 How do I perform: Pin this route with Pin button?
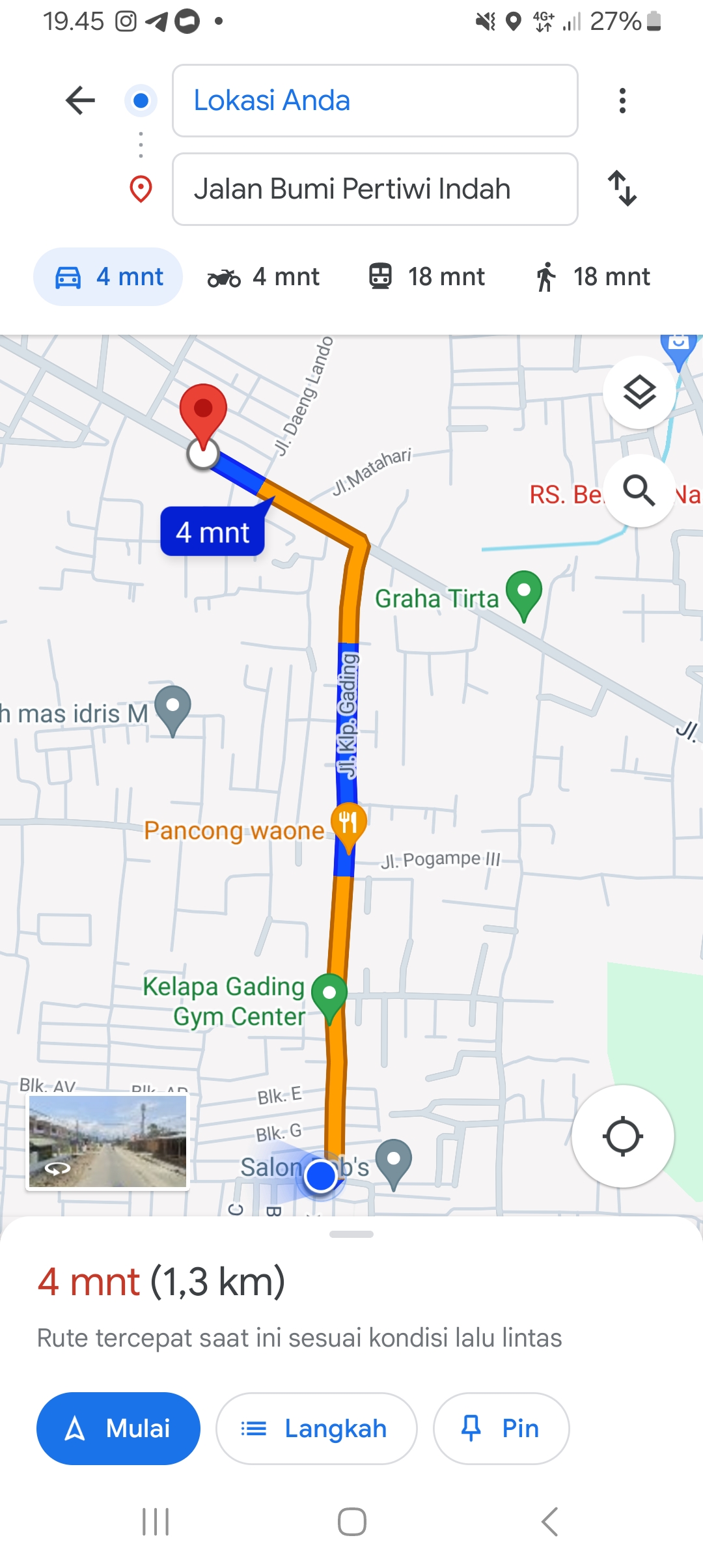tap(501, 1429)
